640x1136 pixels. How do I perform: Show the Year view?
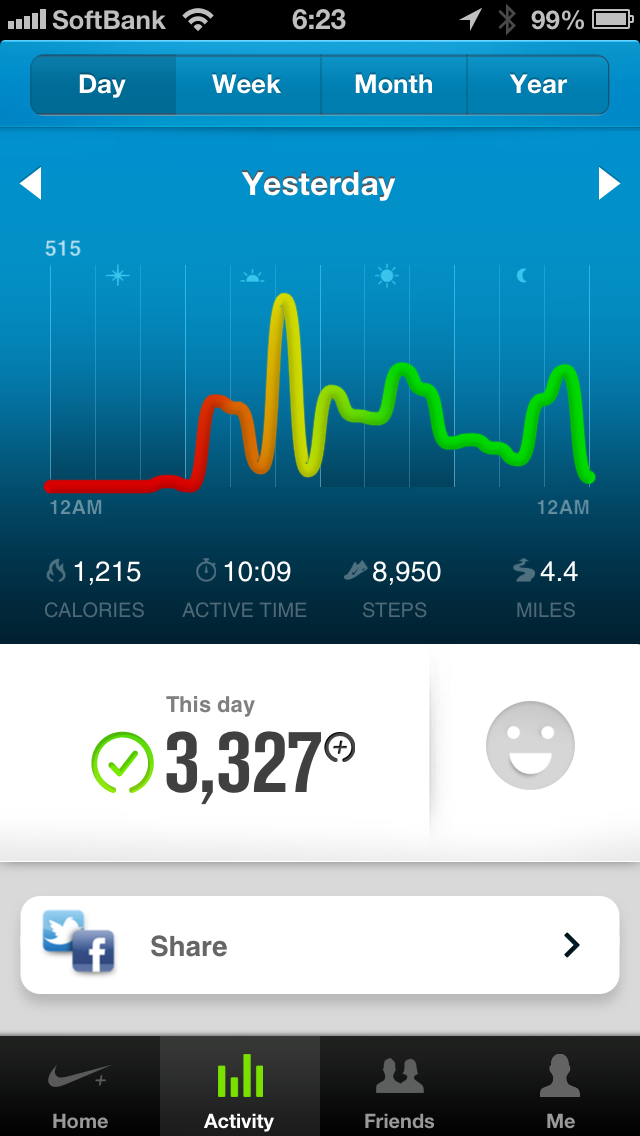tap(538, 85)
